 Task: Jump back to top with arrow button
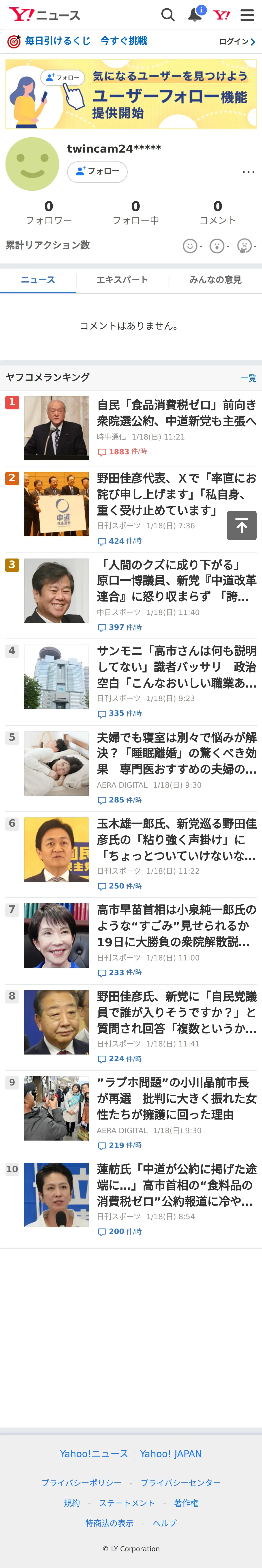pos(241,525)
